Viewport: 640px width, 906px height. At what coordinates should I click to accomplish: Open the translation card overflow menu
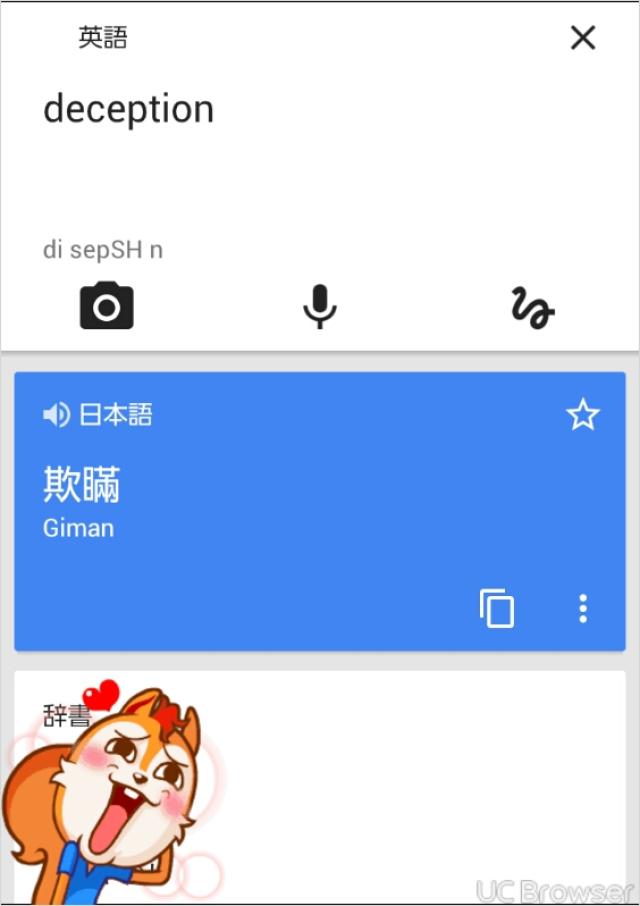pyautogui.click(x=583, y=608)
